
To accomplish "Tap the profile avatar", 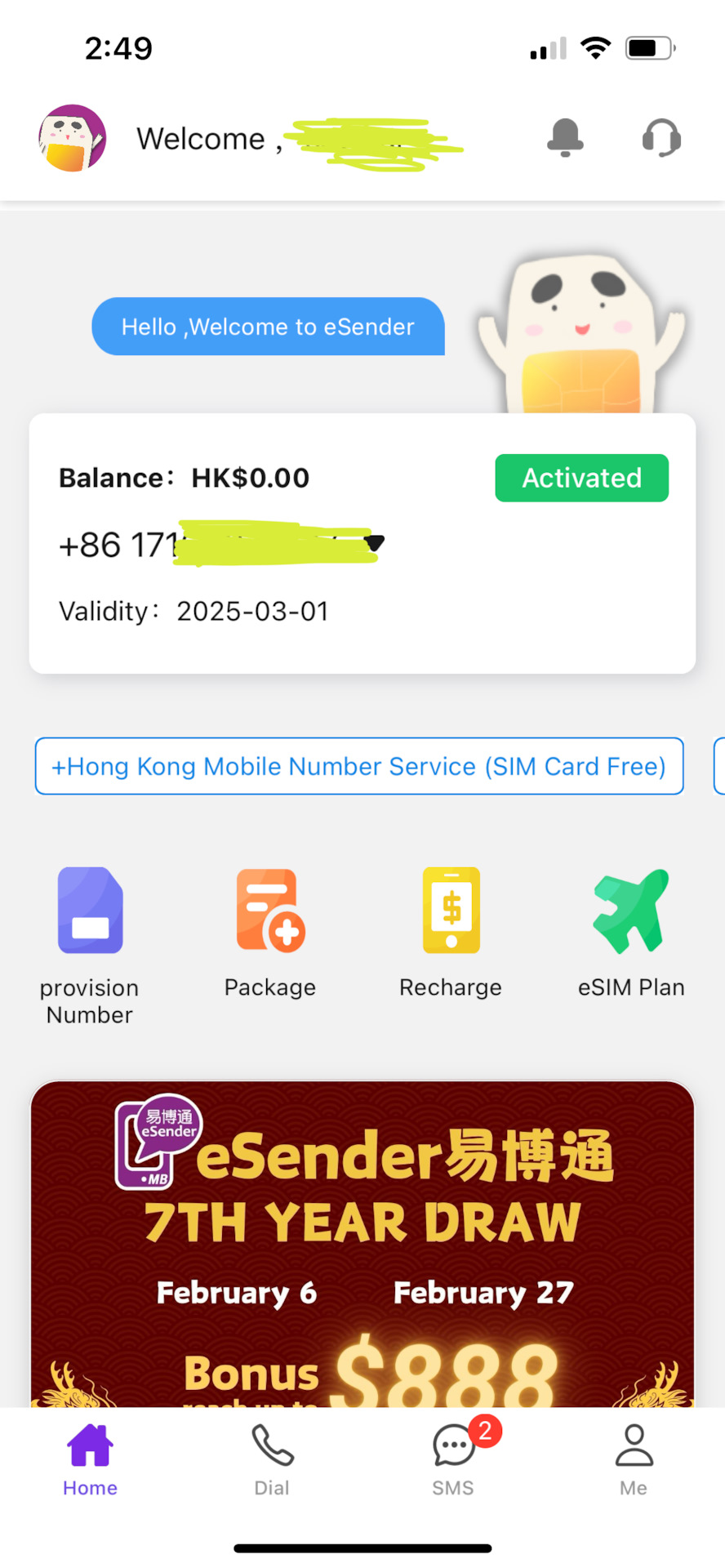I will click(73, 138).
